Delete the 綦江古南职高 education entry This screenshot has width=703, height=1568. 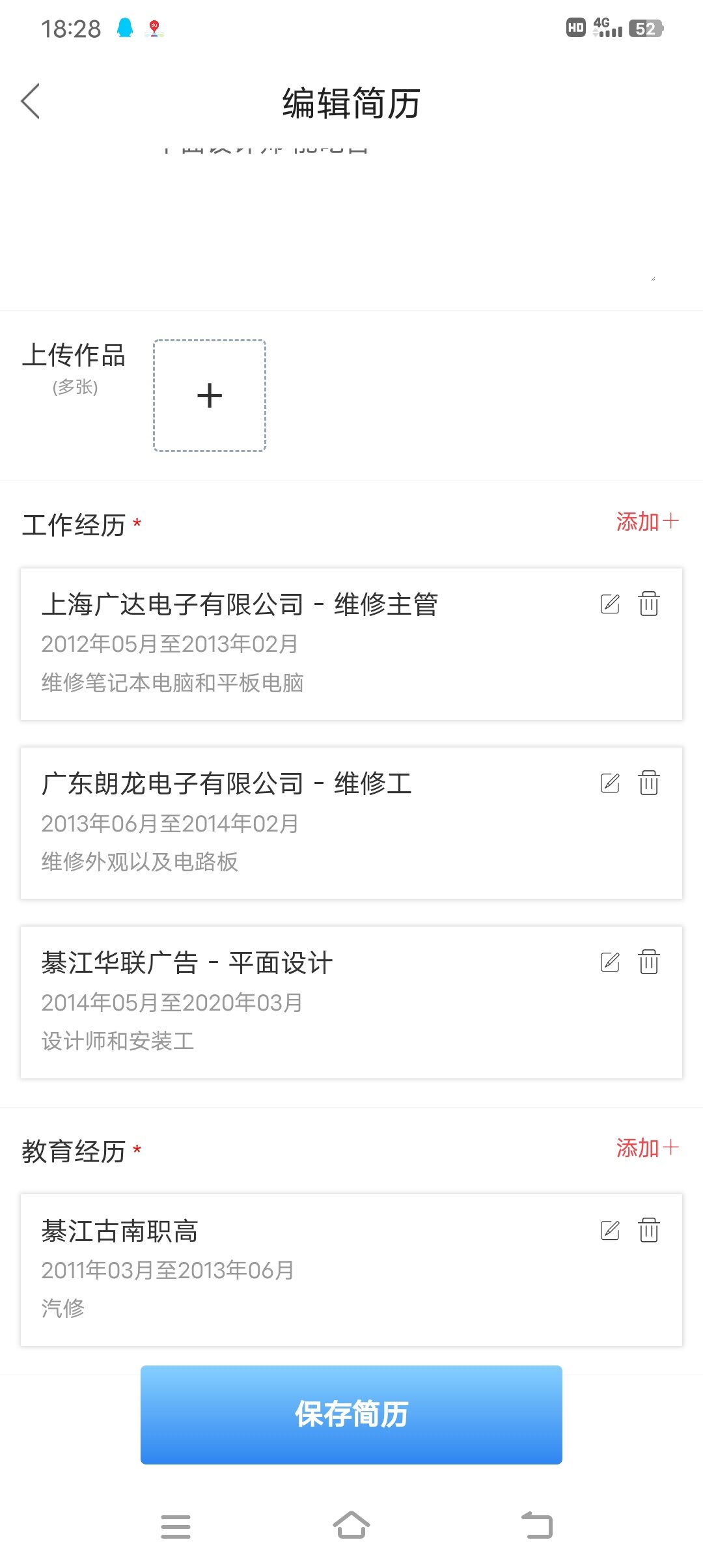pos(649,1230)
